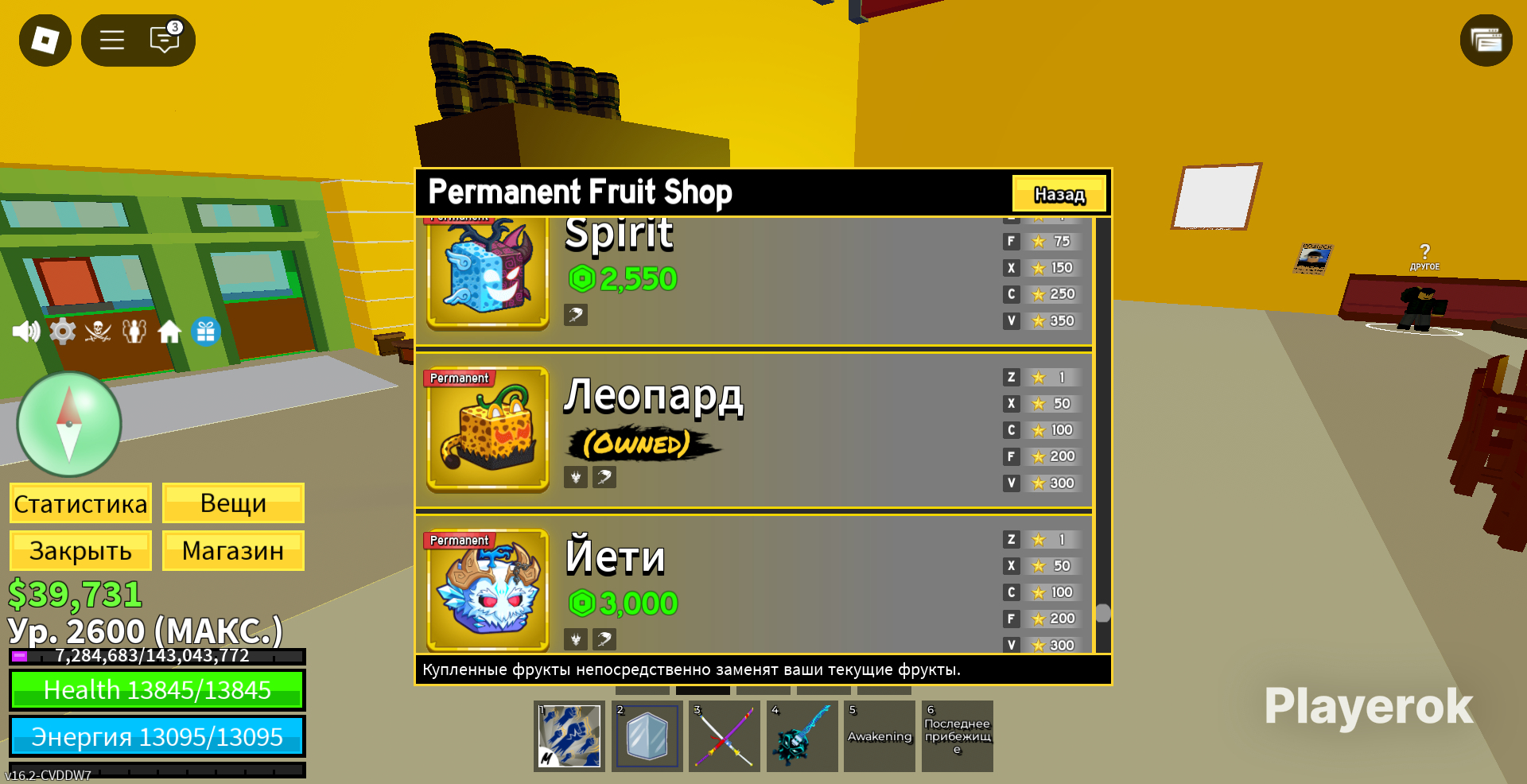Viewport: 1527px width, 784px height.
Task: Open Вещи inventory
Action: click(233, 503)
